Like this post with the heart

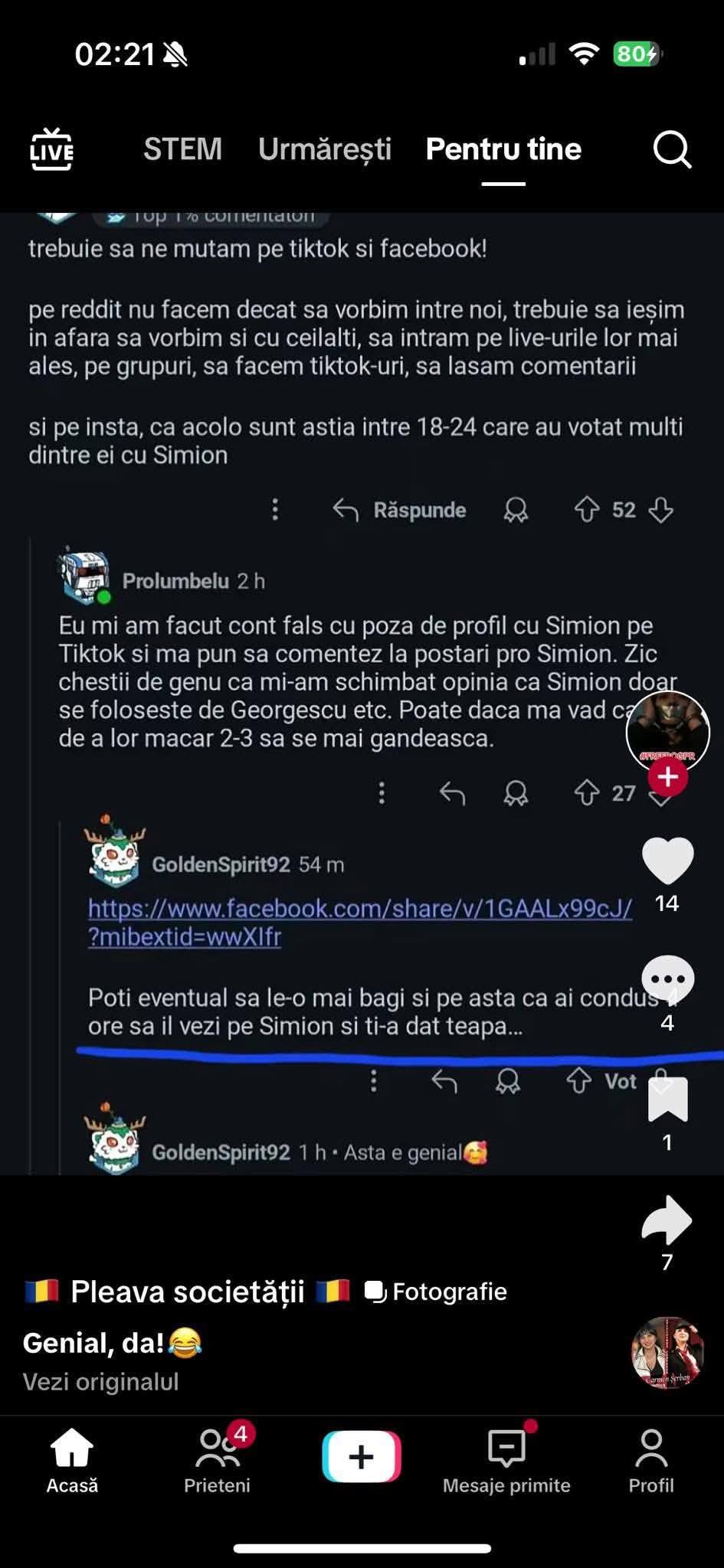[667, 860]
